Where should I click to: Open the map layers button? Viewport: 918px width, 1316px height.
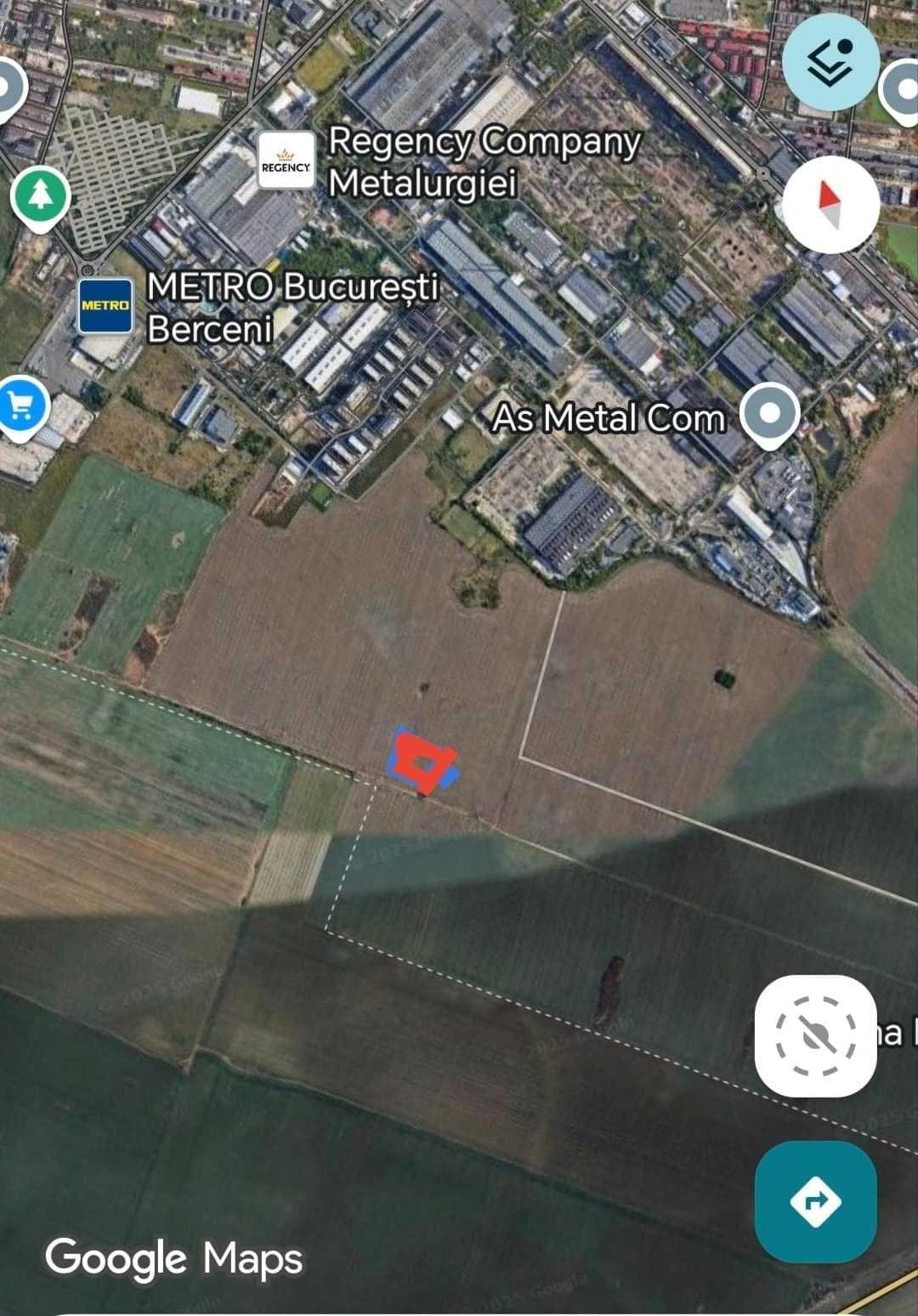tap(830, 62)
